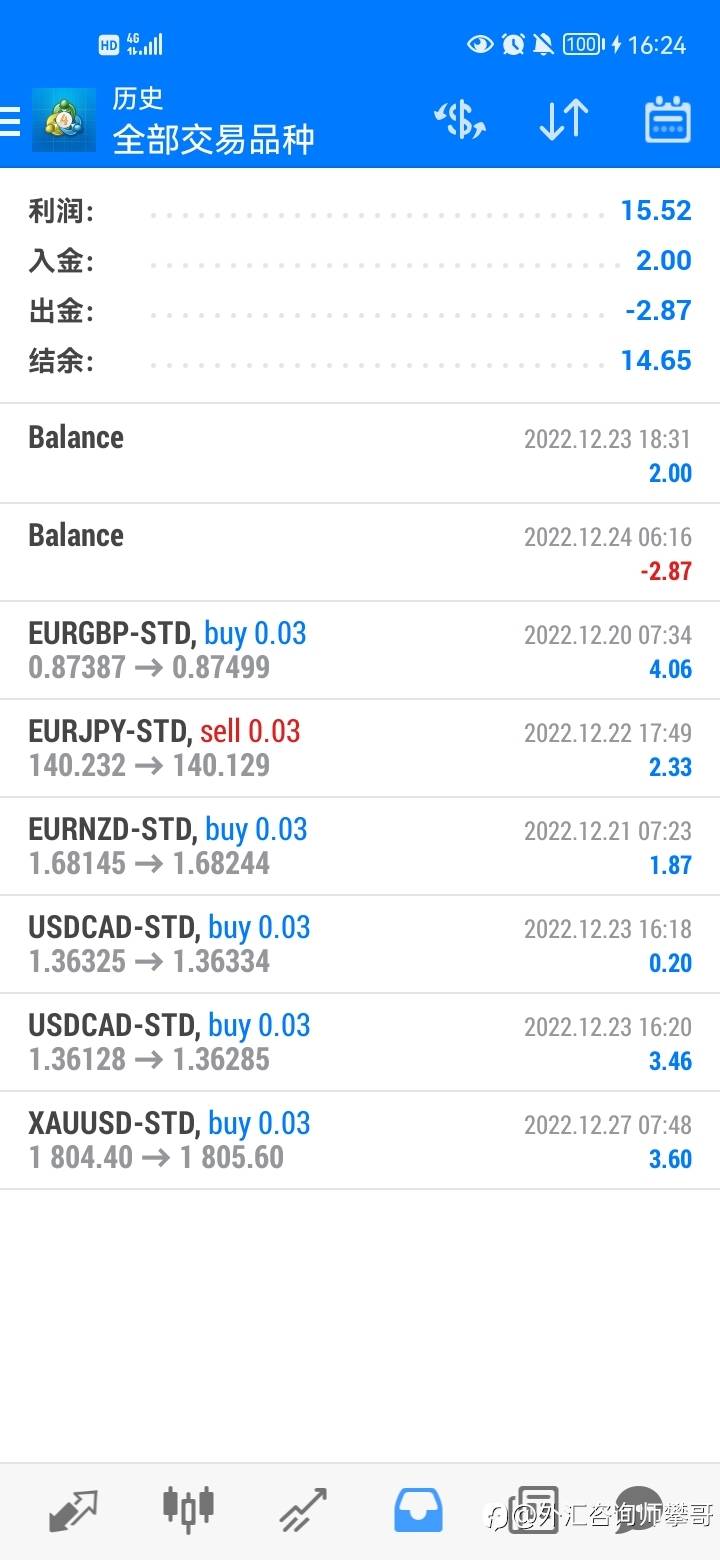Screen dimensions: 720x1560
Task: Open the EURNZD-STD trade entry
Action: [360, 846]
